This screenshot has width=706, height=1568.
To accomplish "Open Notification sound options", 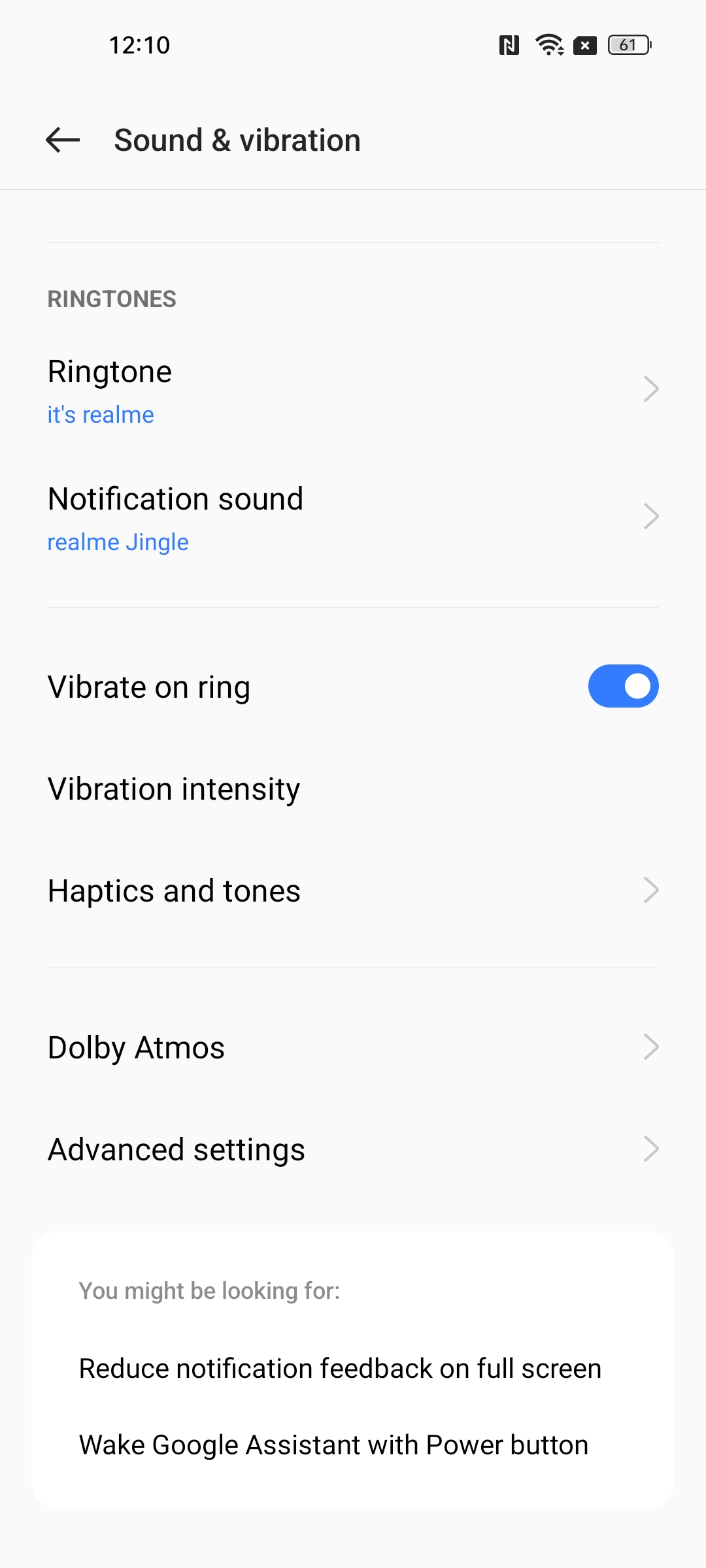I will click(353, 517).
